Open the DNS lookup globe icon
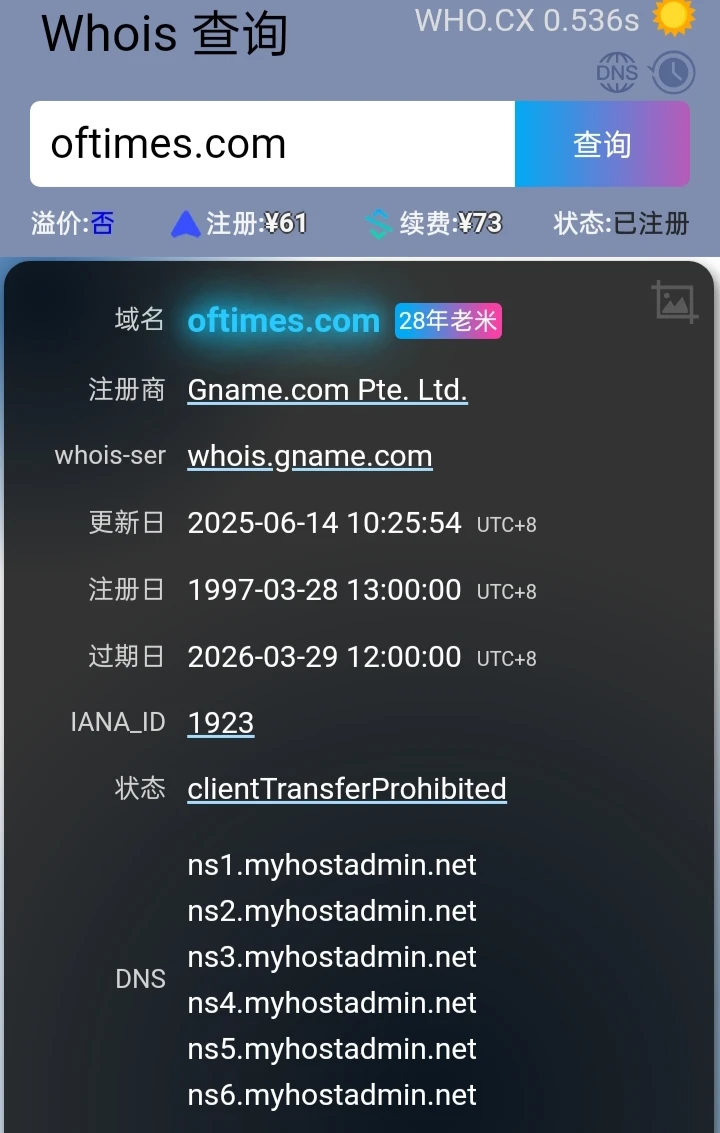The width and height of the screenshot is (720, 1133). pos(617,73)
